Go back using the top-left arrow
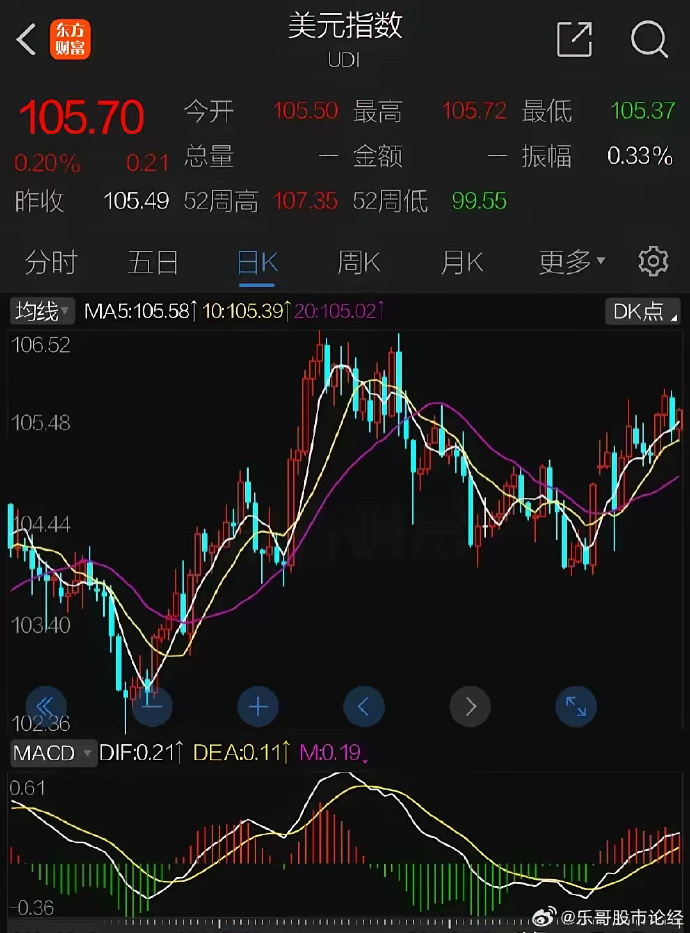The width and height of the screenshot is (690, 933). click(27, 40)
